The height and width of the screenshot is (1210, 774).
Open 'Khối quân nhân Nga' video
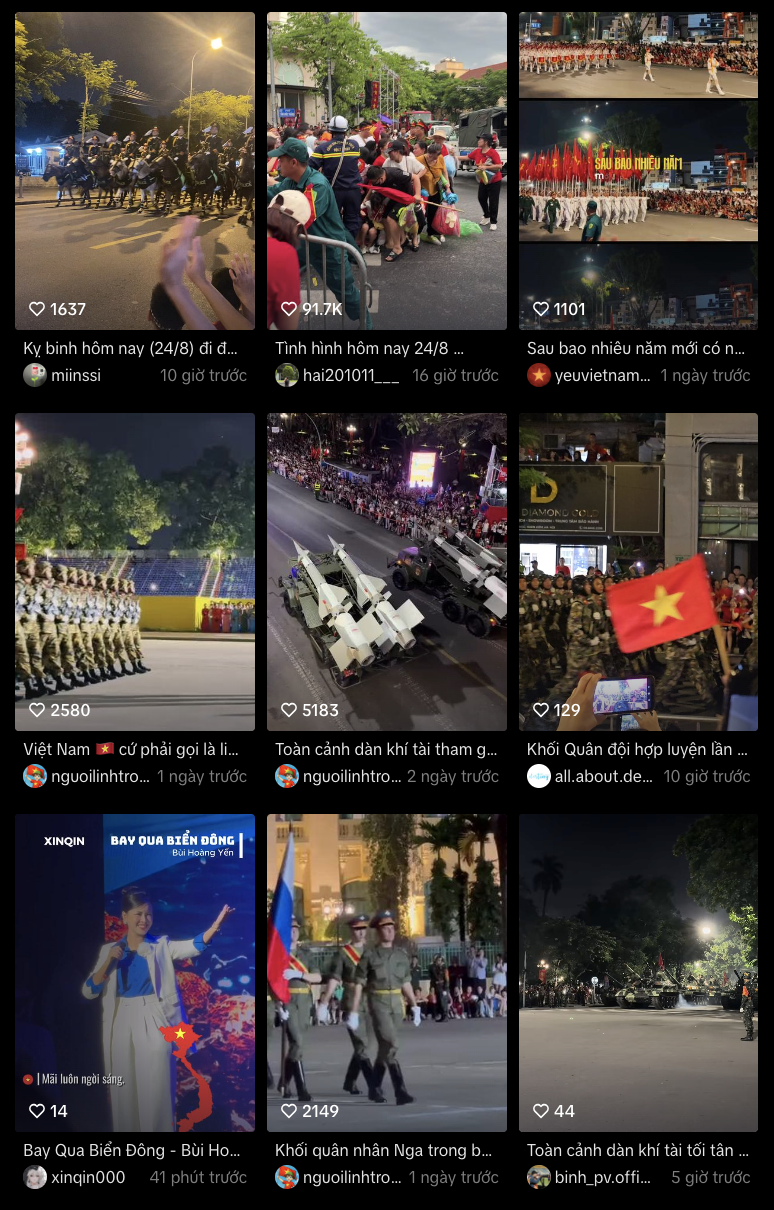386,972
